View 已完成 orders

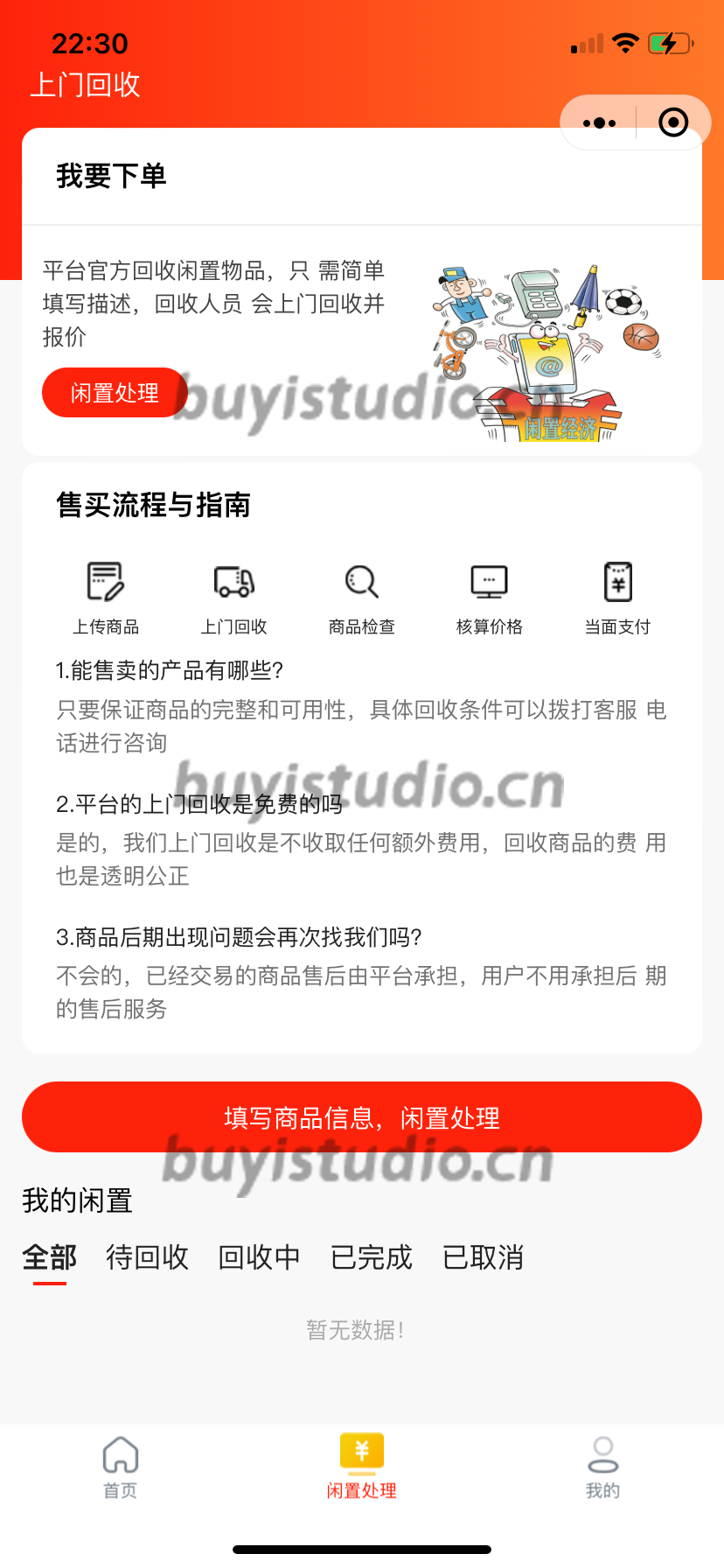point(371,1257)
